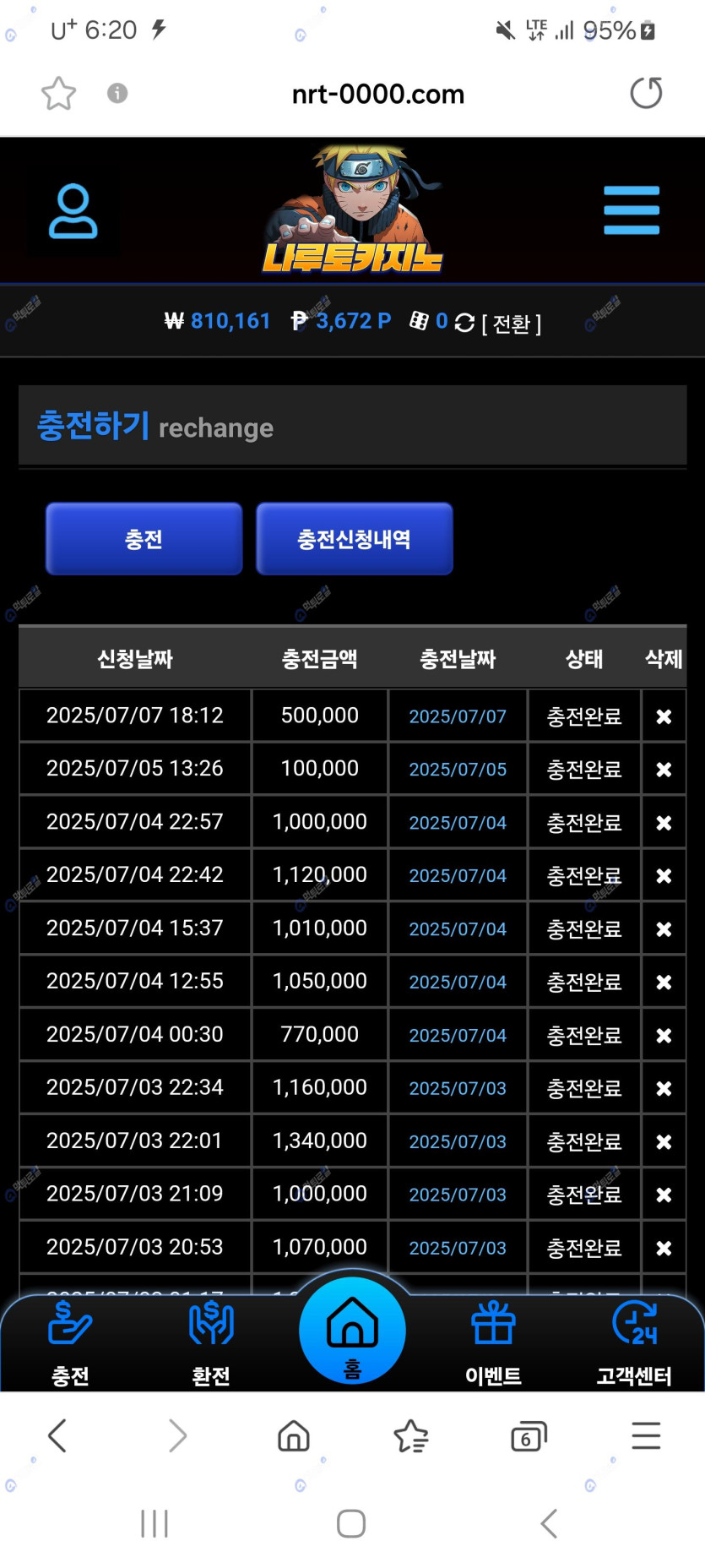
Task: Remove the 2025/07/04 00:30 entry
Action: click(664, 1036)
